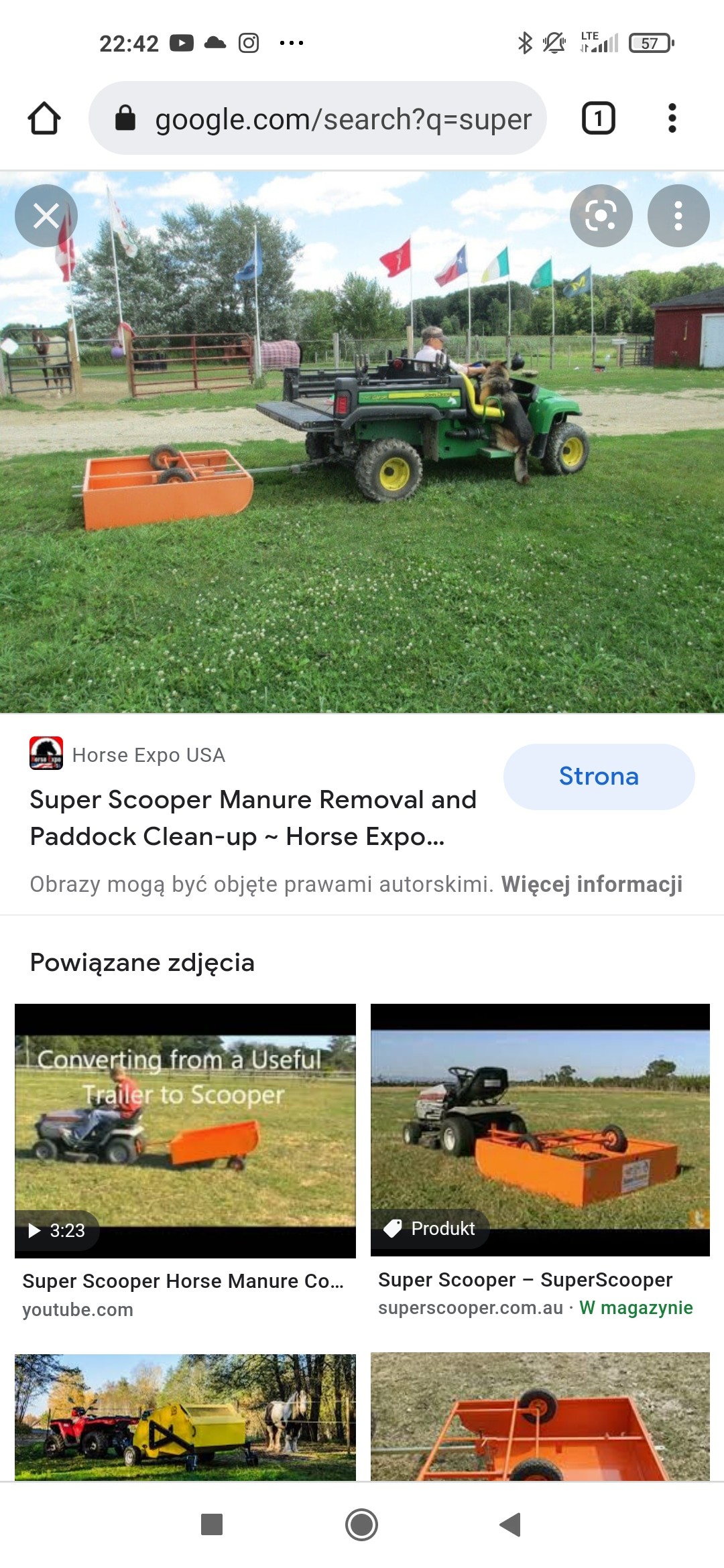Visit the page via Strona button
Screen dimensions: 724x1568
(598, 776)
